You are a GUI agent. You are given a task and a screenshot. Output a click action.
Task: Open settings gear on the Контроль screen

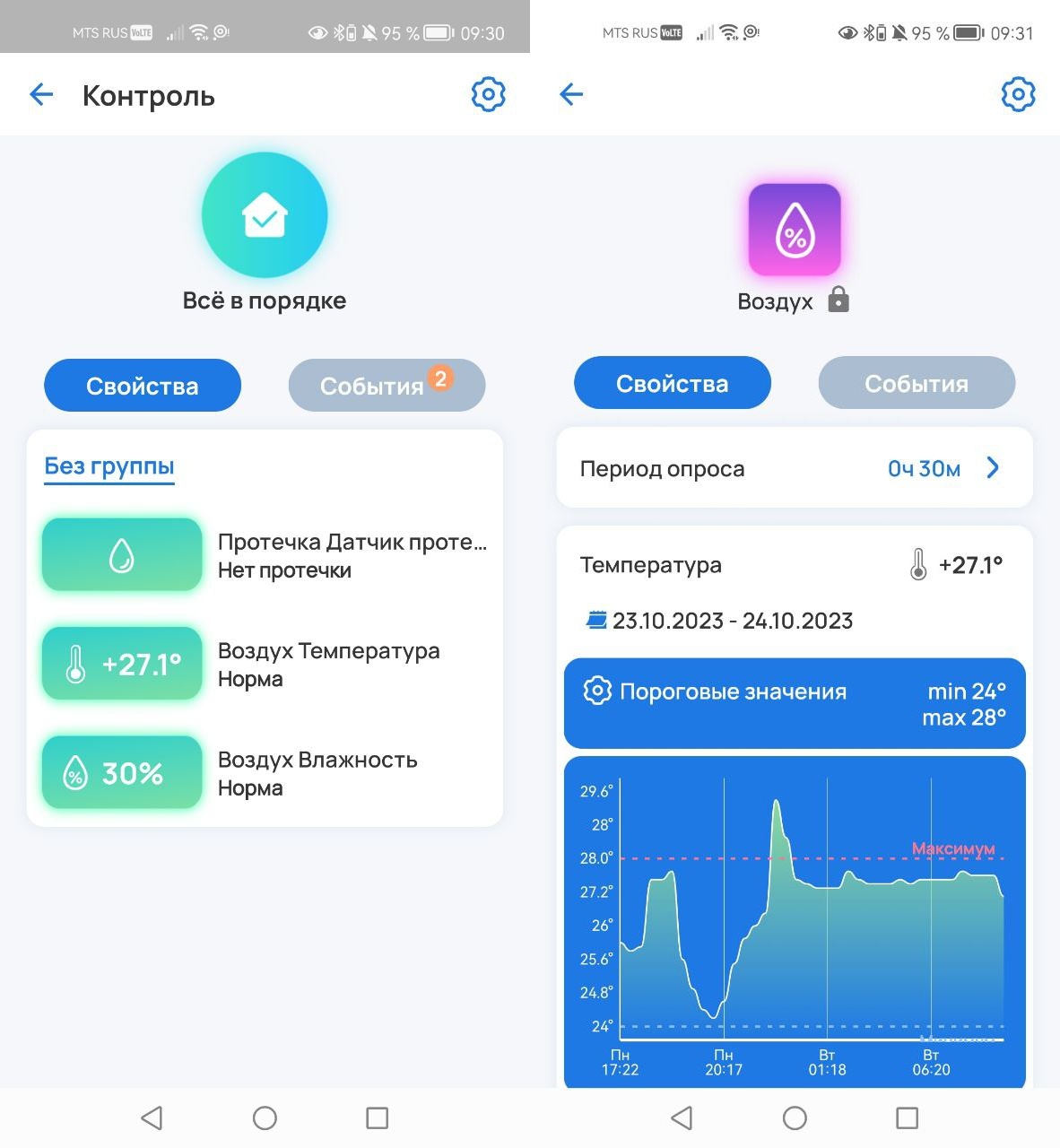pyautogui.click(x=488, y=94)
